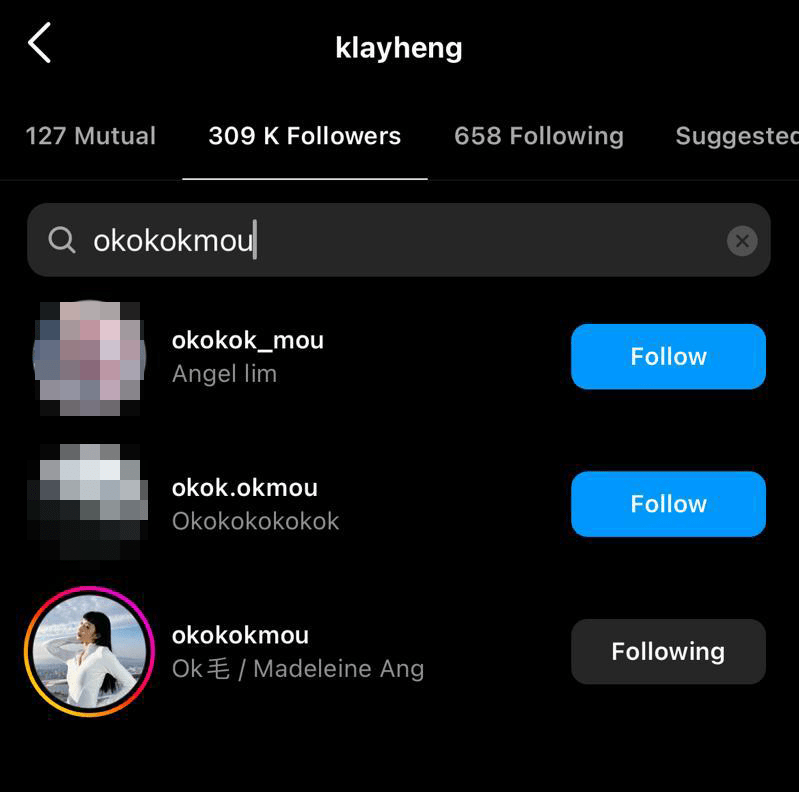
Task: Tap the Following button for okokokmou
Action: point(668,652)
